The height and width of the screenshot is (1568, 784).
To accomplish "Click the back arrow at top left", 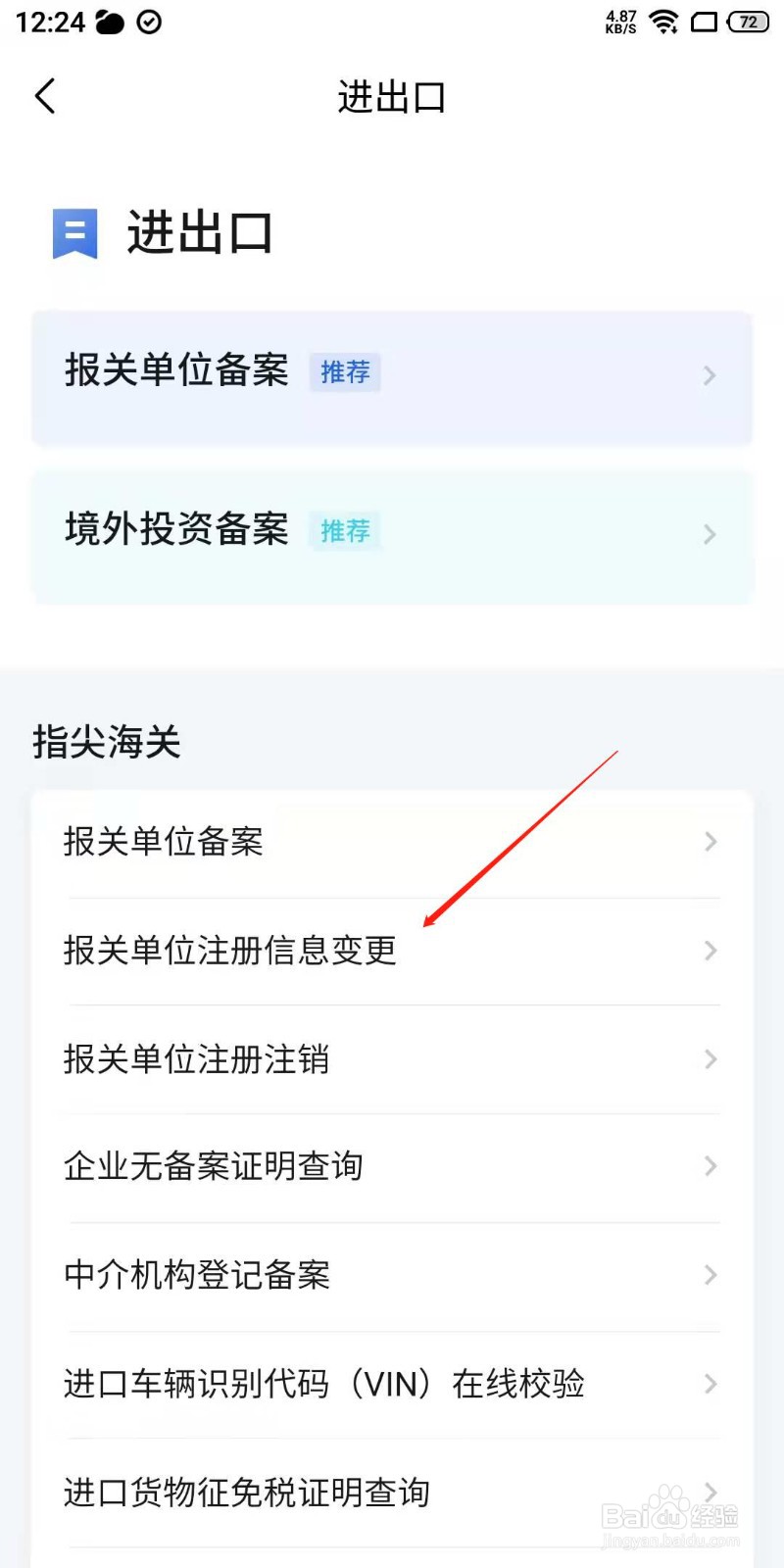I will [43, 95].
